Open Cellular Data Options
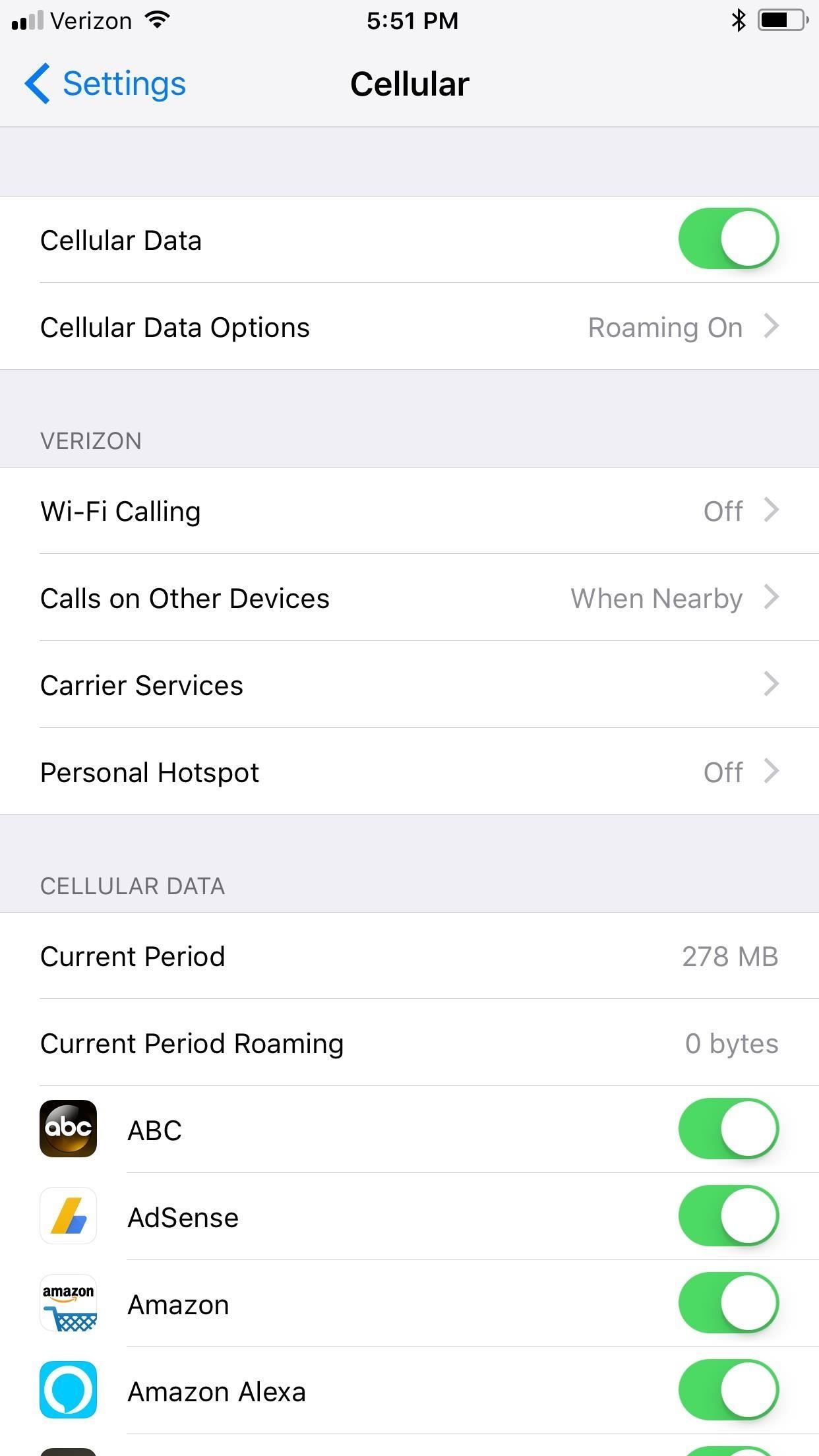 point(409,327)
